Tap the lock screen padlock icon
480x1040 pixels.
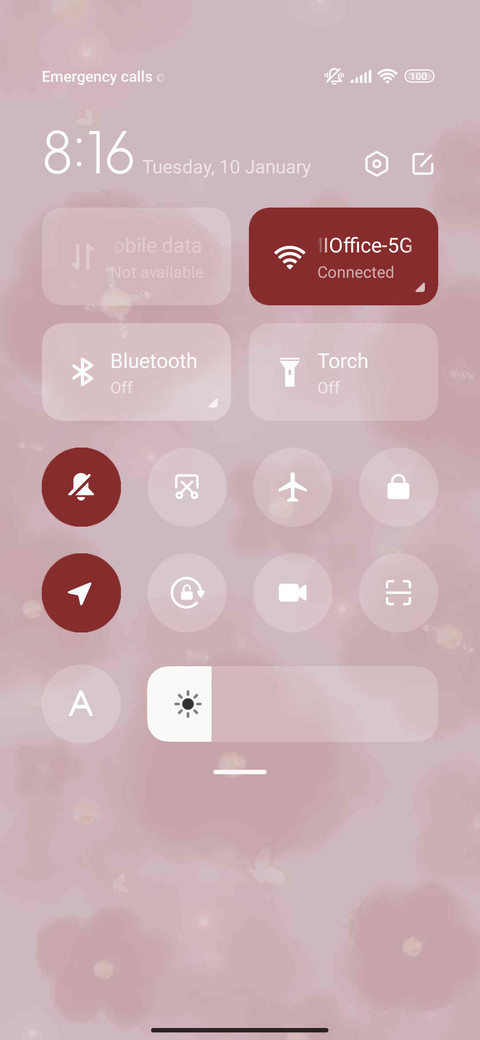point(398,488)
